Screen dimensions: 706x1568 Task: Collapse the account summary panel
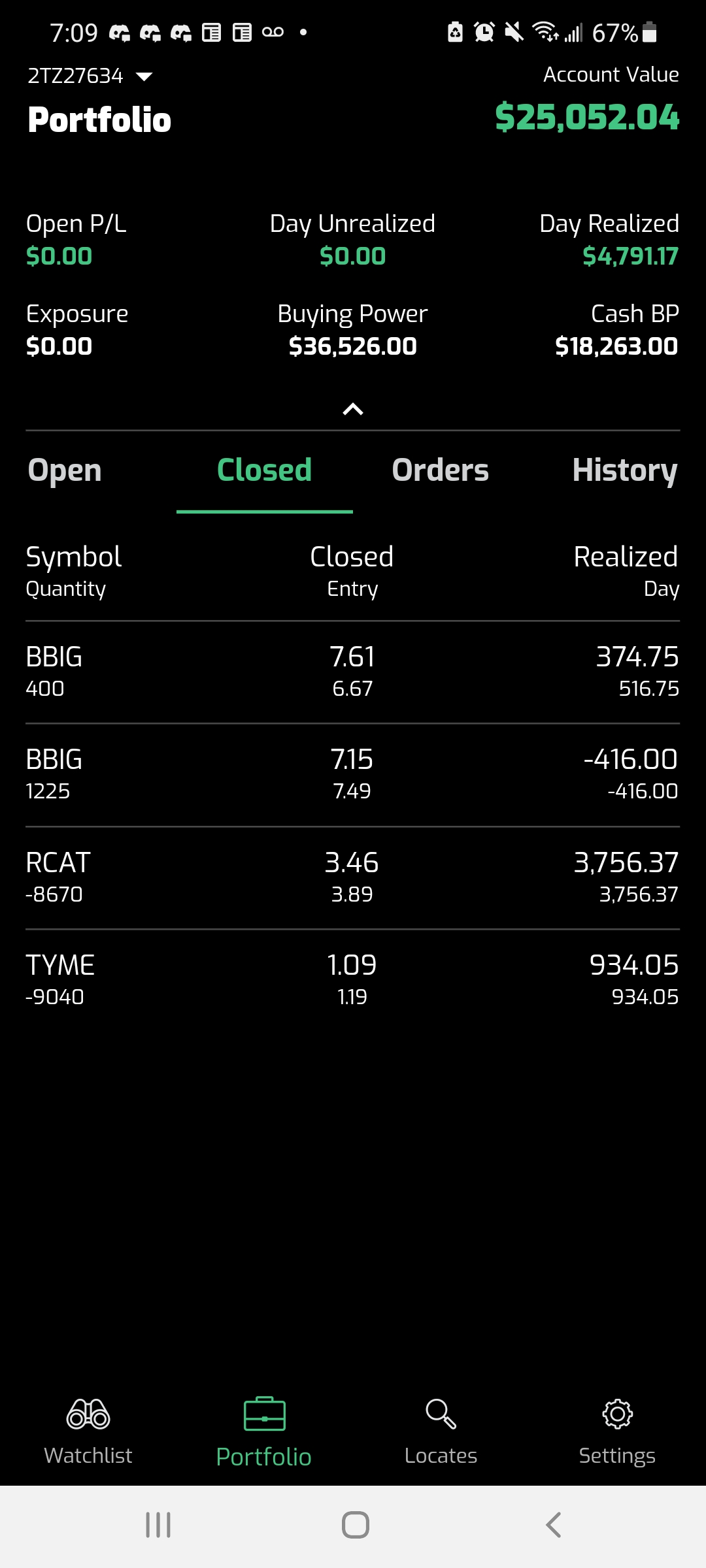[x=353, y=410]
